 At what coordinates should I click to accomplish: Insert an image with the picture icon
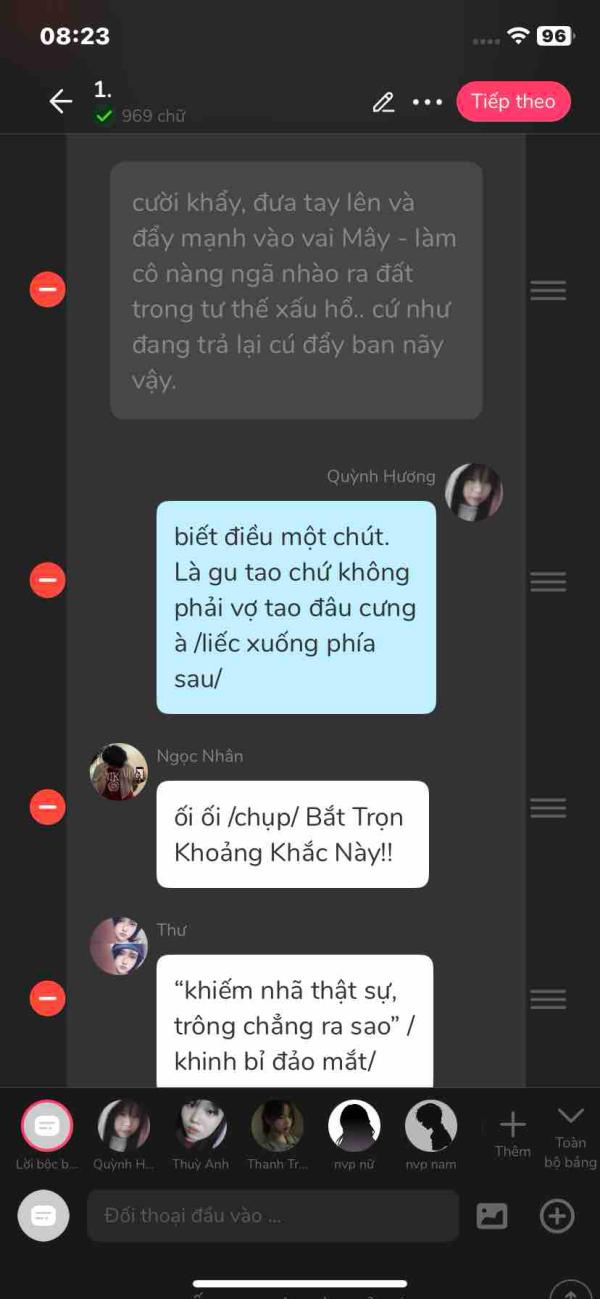tap(492, 1216)
